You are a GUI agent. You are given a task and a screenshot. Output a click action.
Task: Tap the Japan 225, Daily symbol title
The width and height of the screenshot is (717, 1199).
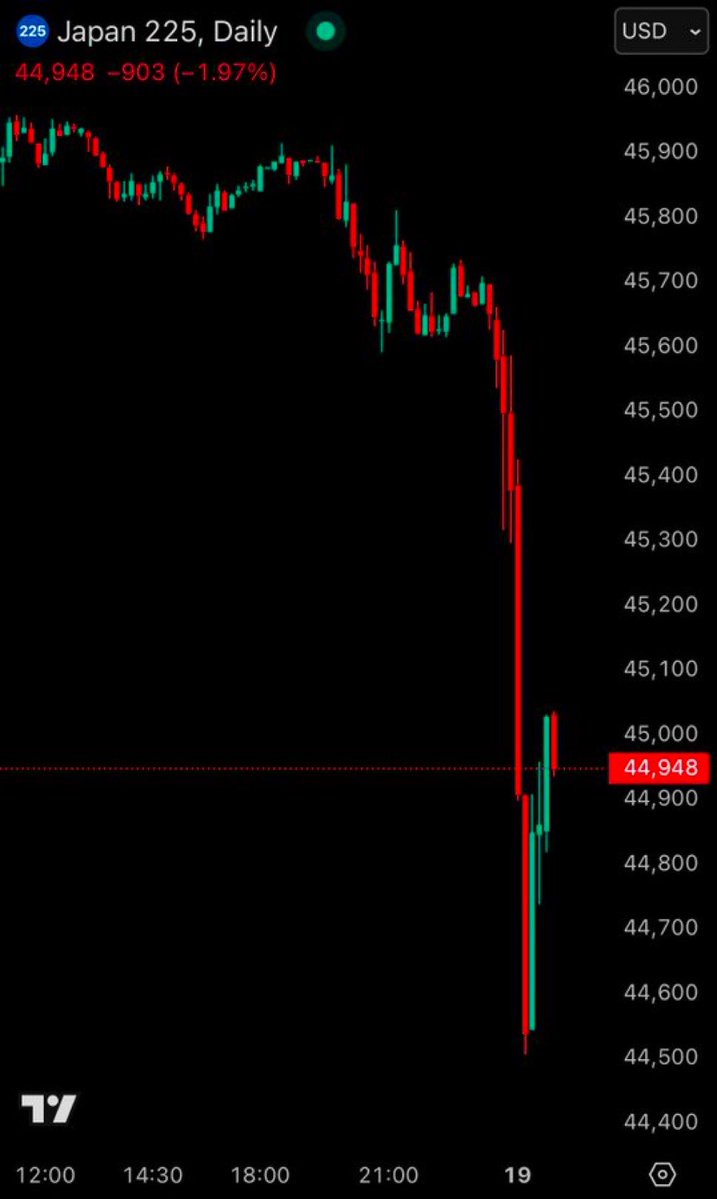[166, 32]
